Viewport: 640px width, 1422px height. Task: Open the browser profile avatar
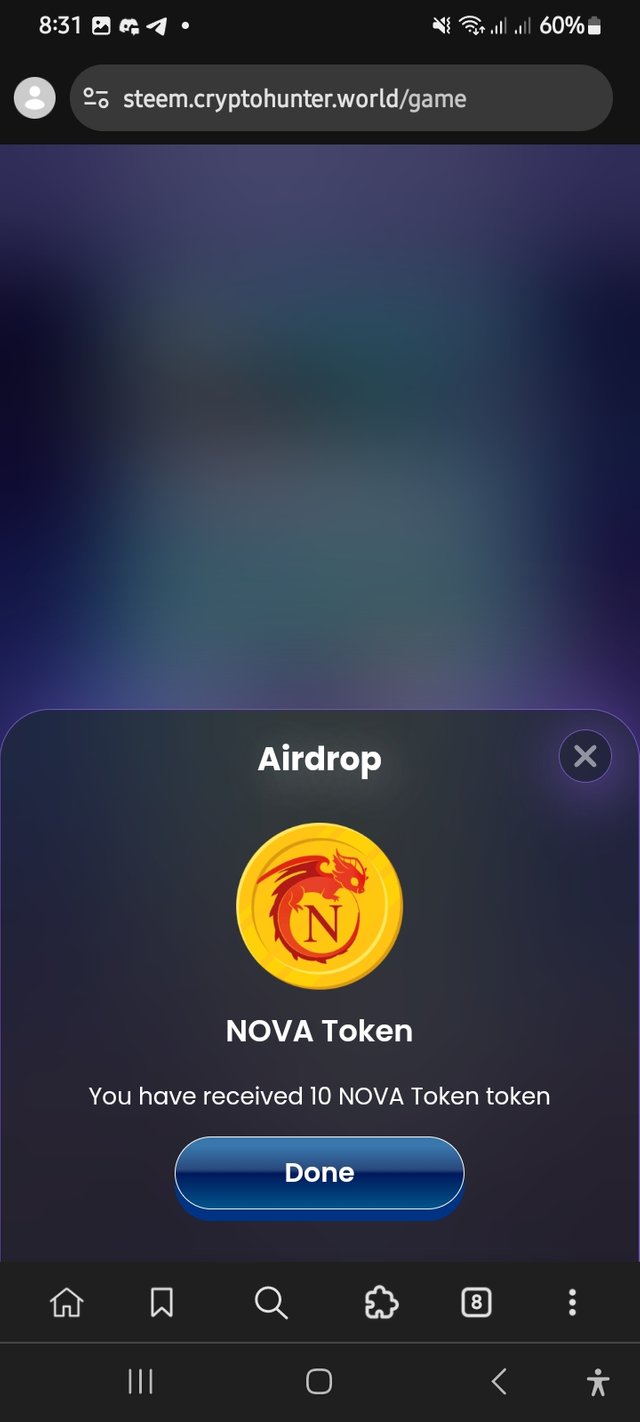[x=35, y=98]
